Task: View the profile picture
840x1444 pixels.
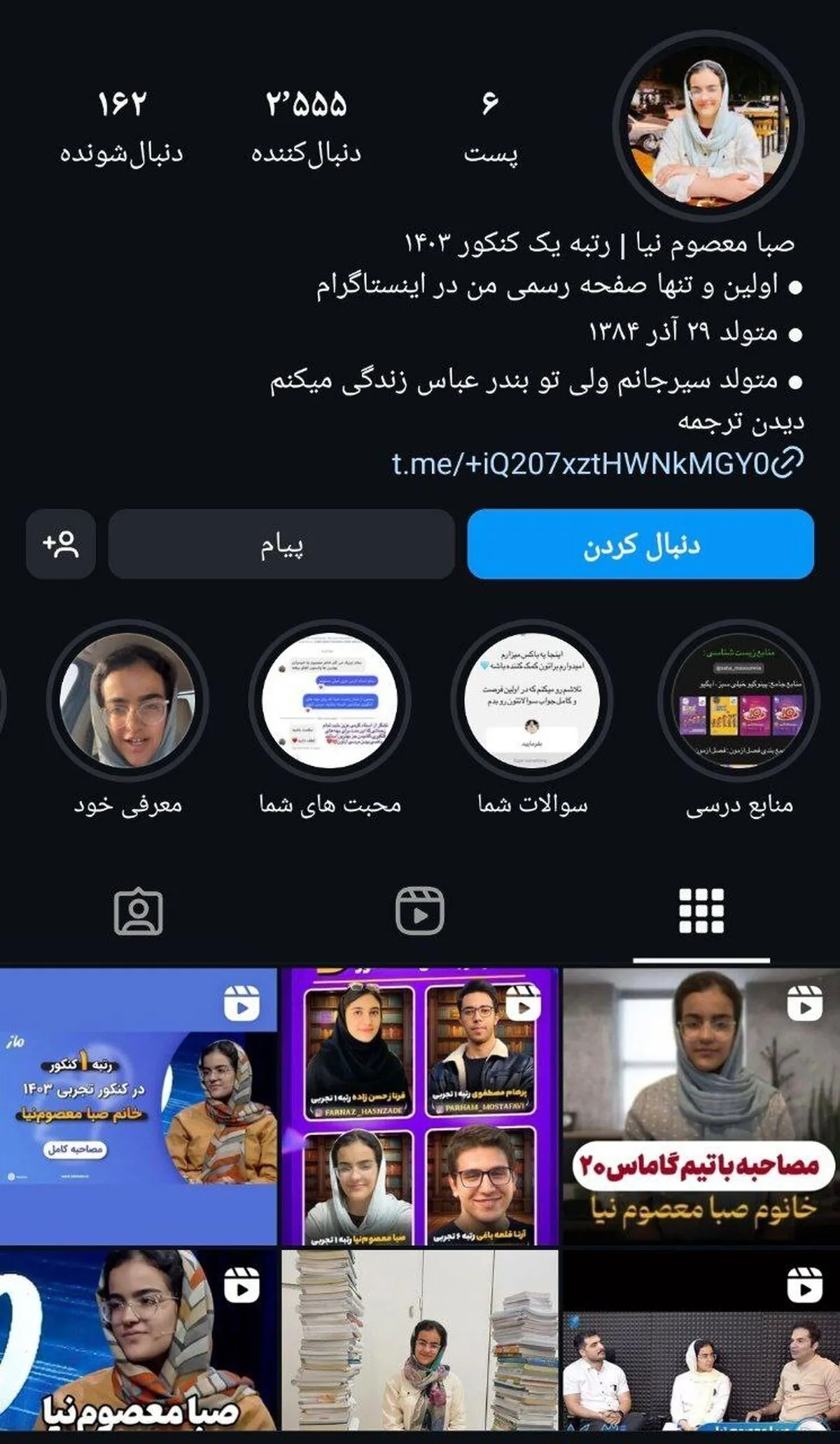Action: click(708, 126)
